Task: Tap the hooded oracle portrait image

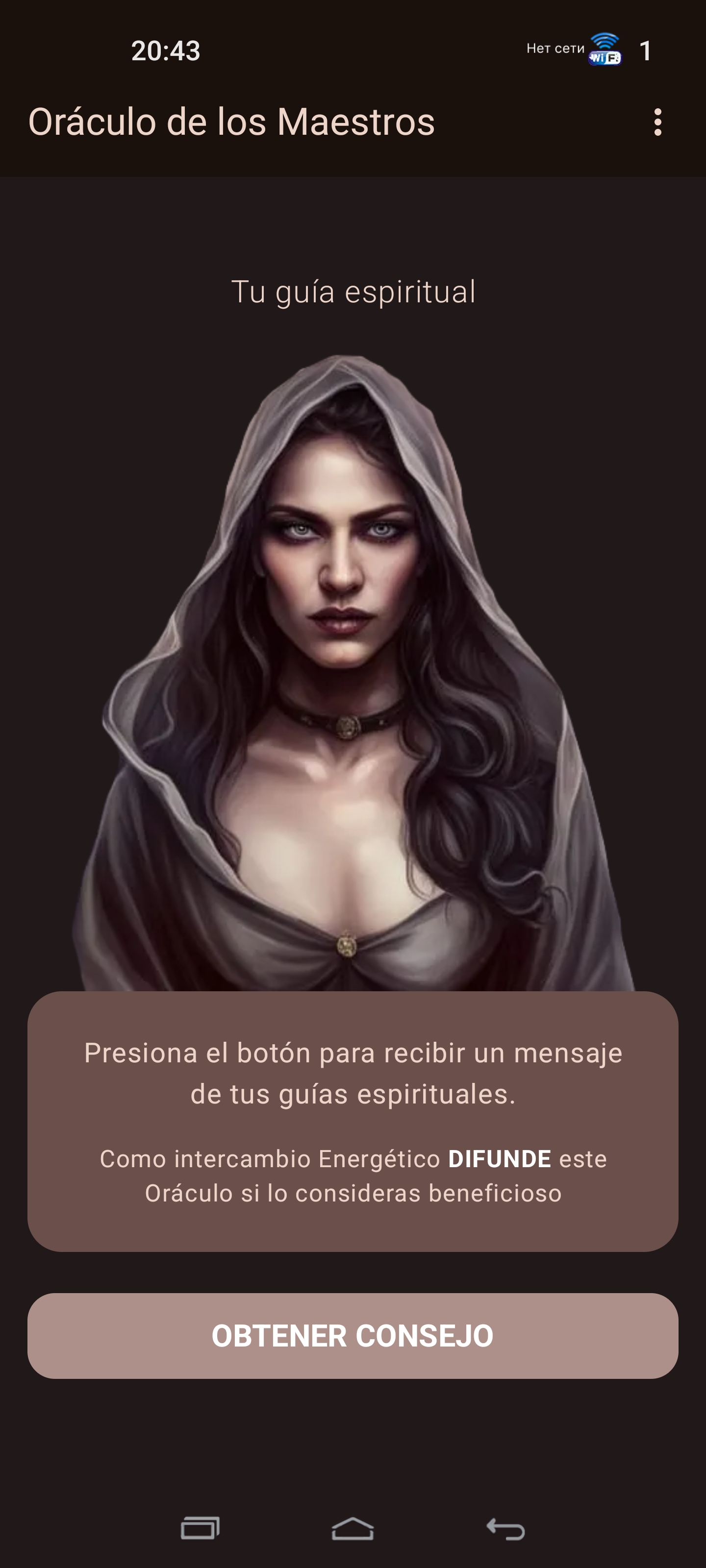Action: [x=353, y=669]
